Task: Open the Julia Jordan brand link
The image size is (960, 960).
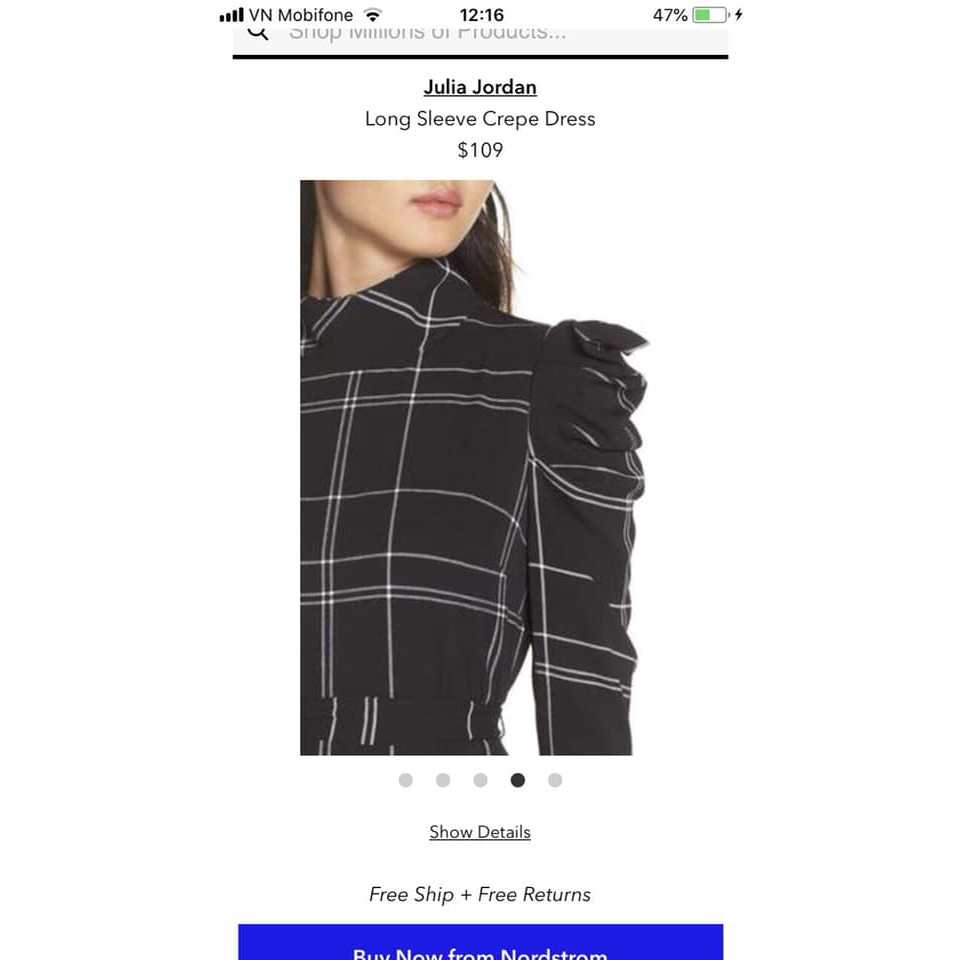Action: pos(480,88)
